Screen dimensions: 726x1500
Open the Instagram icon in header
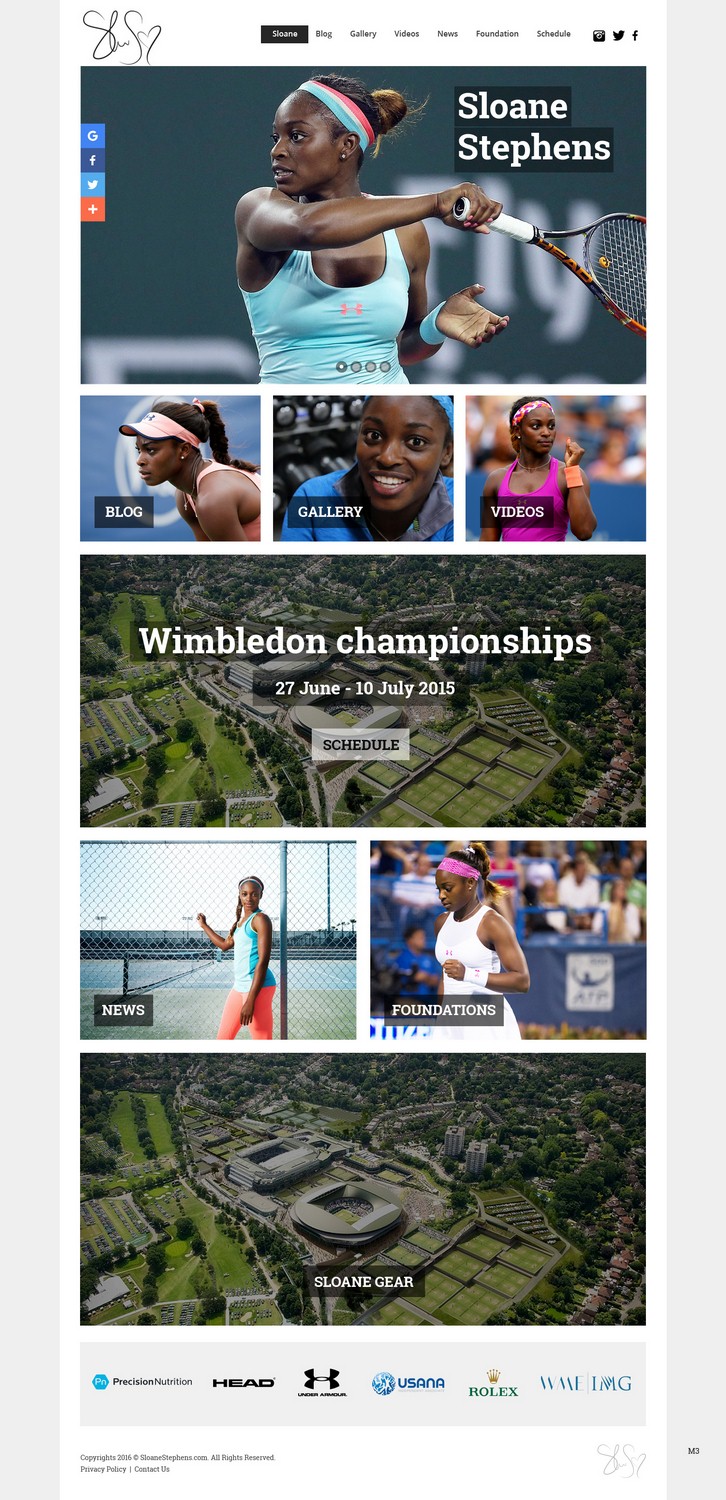tap(599, 36)
